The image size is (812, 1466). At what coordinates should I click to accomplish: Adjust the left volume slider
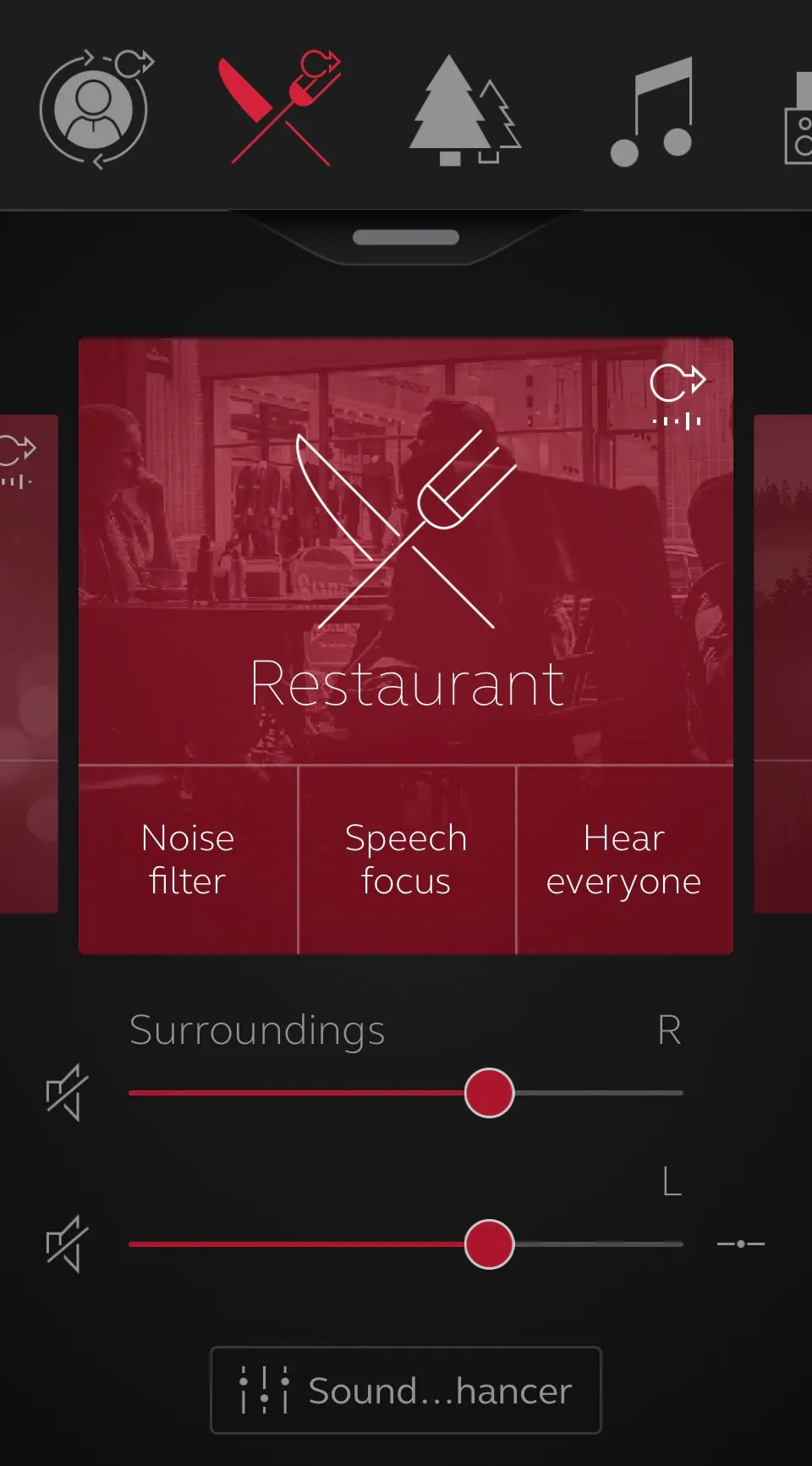click(489, 1244)
